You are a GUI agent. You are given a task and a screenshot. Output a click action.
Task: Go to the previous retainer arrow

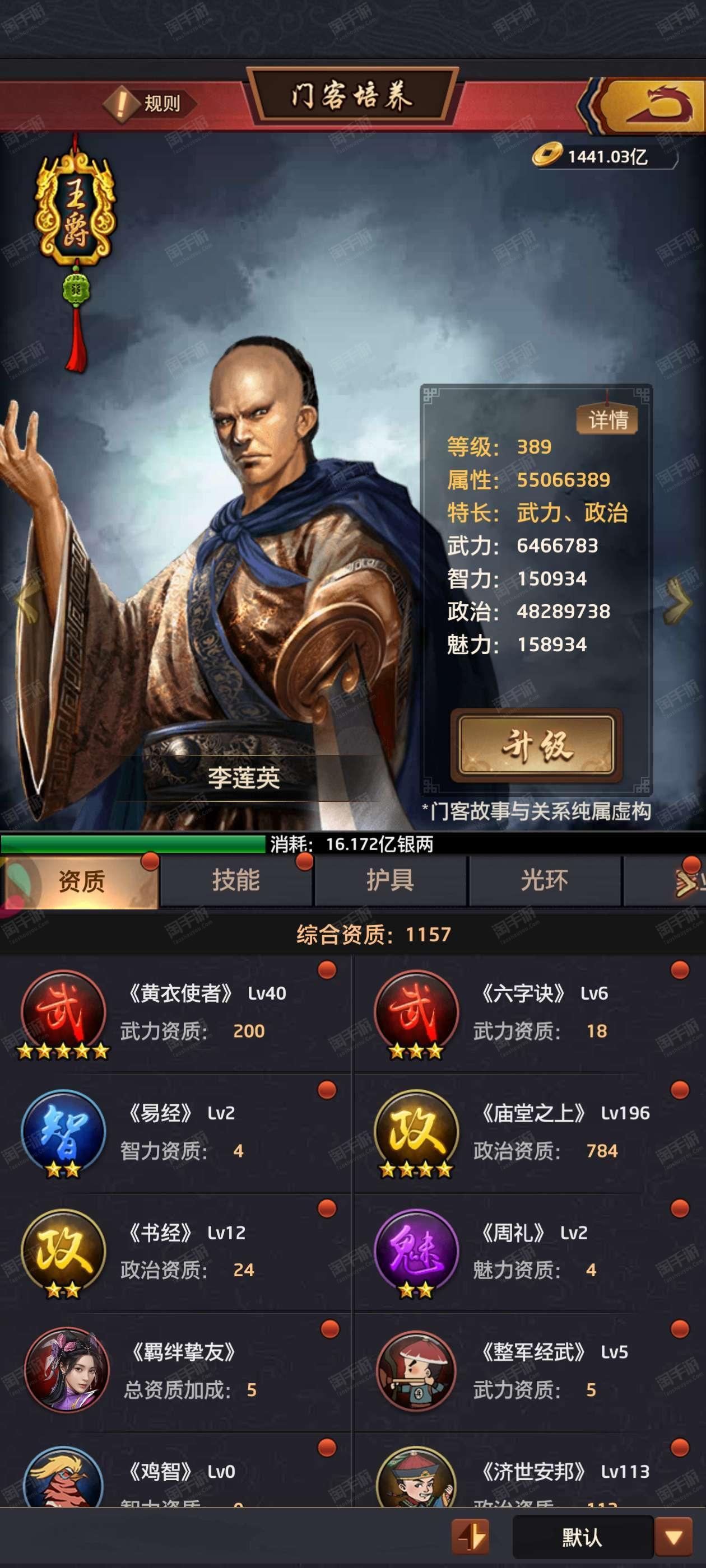point(26,601)
